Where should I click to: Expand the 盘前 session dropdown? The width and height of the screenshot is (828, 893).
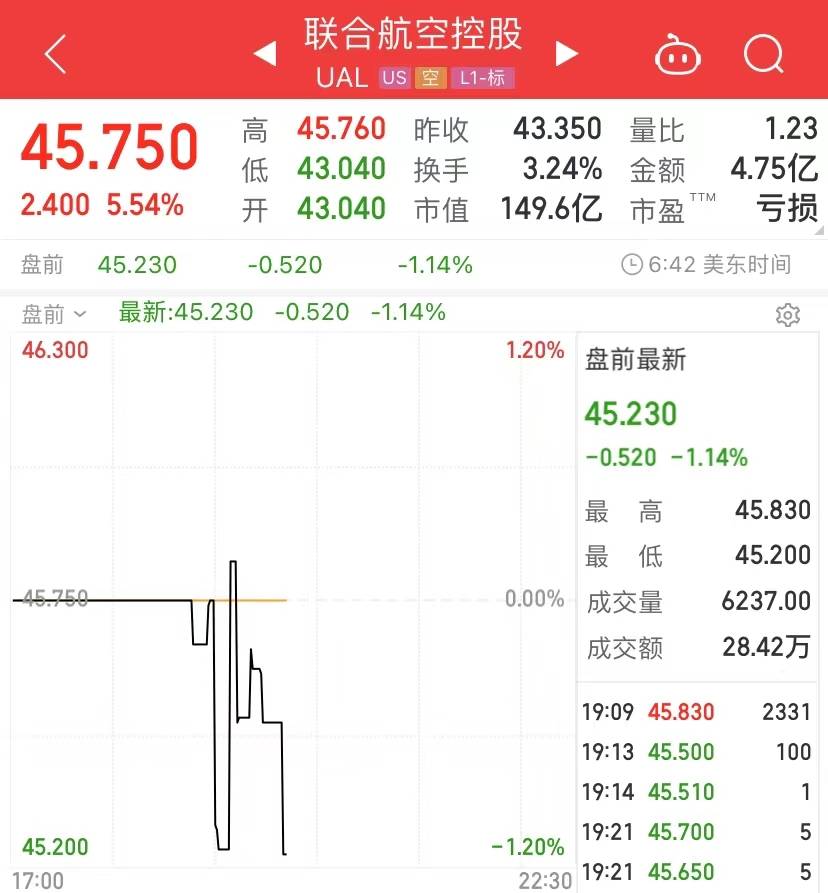coord(55,313)
